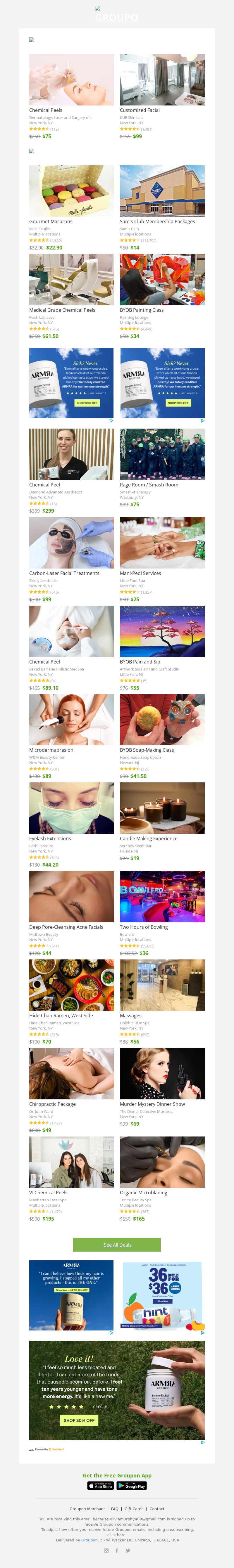Get the app on the App Store
The height and width of the screenshot is (1568, 234).
point(101,1486)
